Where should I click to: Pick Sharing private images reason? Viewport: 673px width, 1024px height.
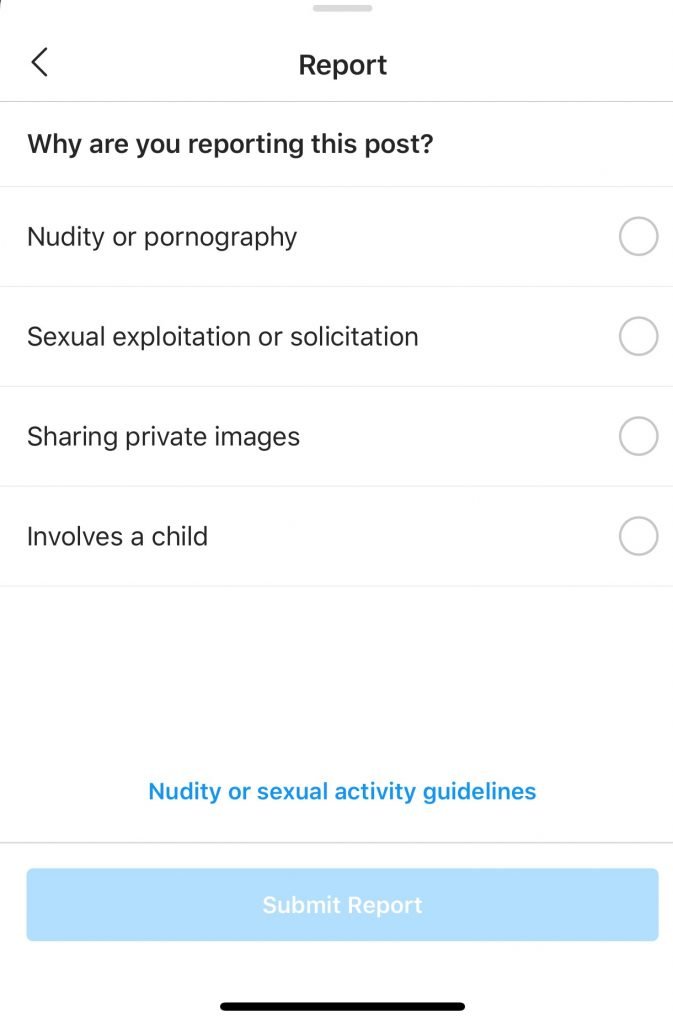[x=638, y=437]
